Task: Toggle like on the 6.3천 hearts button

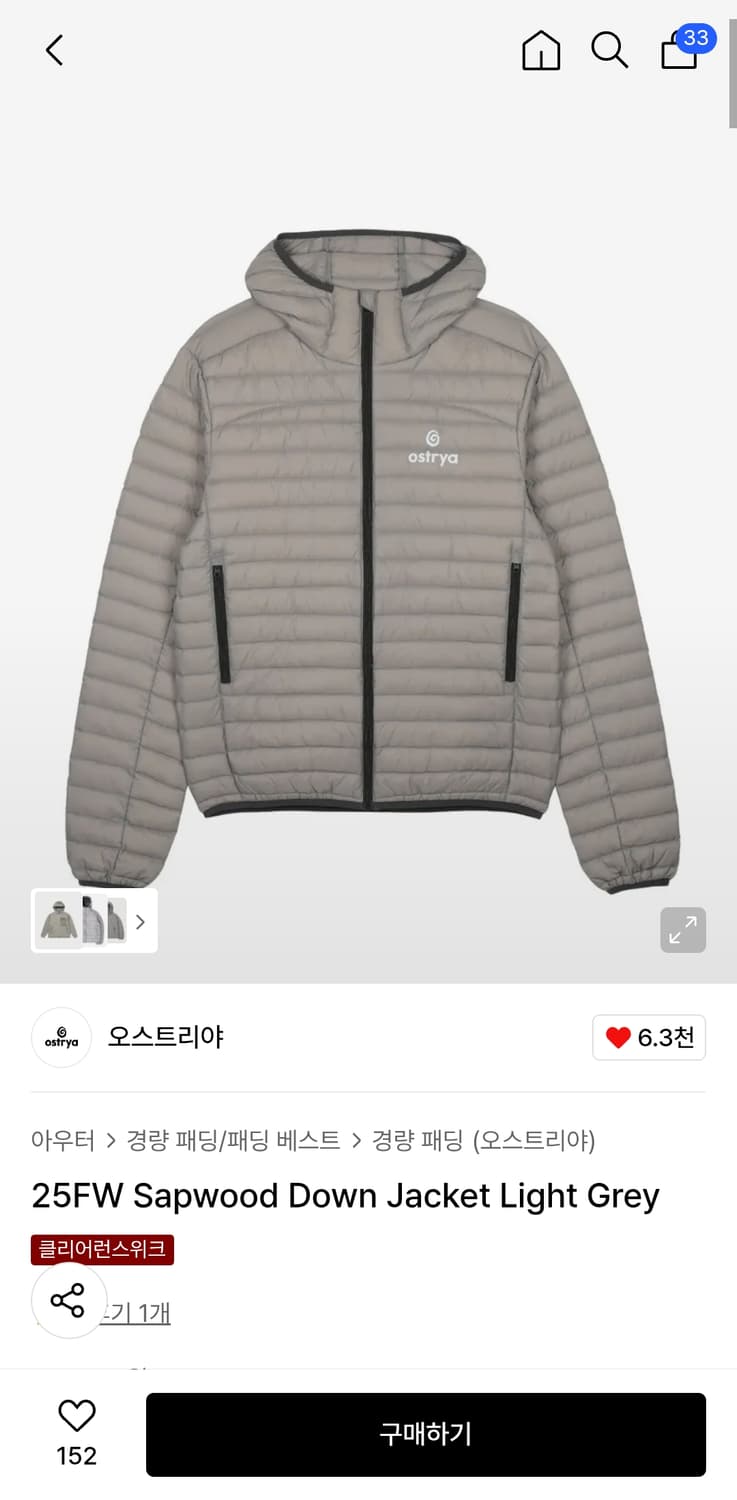Action: (x=648, y=1037)
